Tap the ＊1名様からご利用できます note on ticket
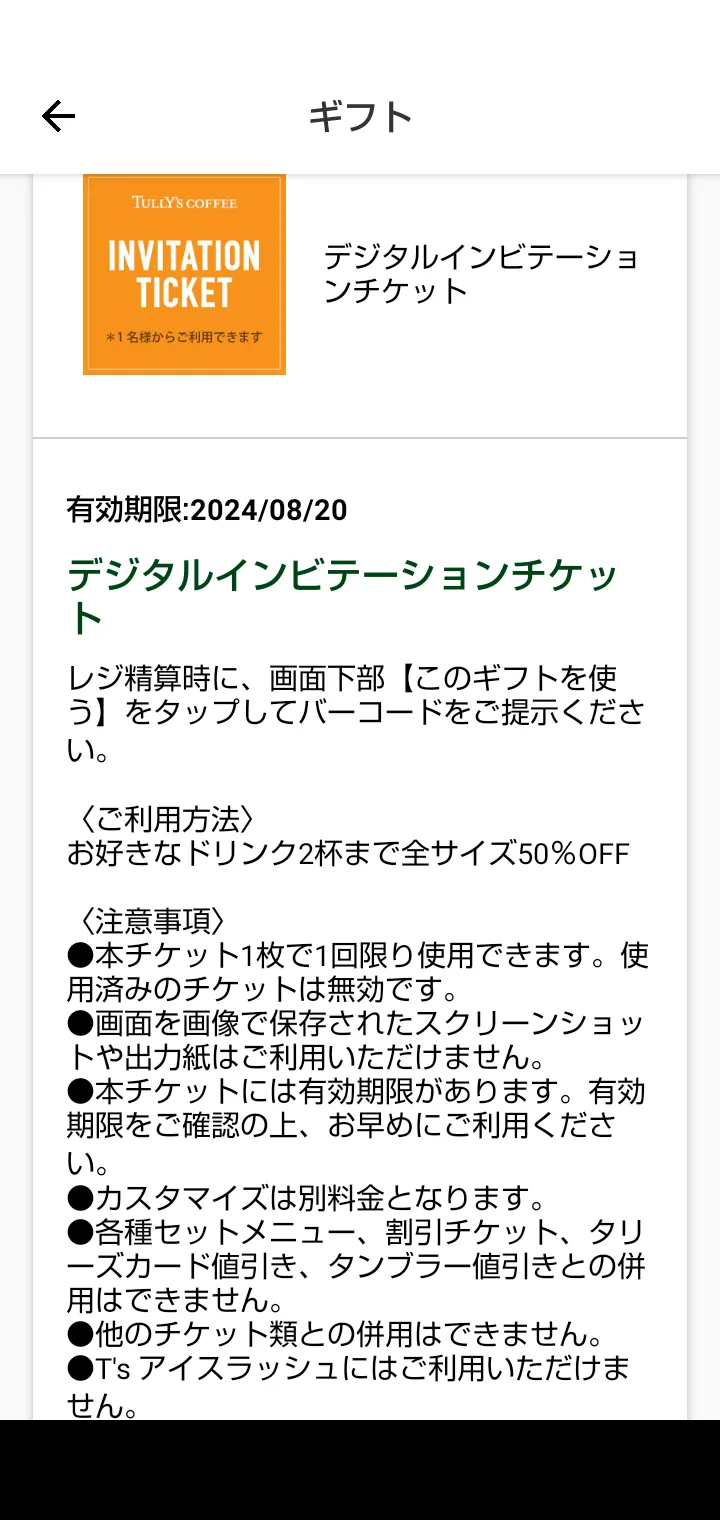This screenshot has width=720, height=1520. coord(183,339)
